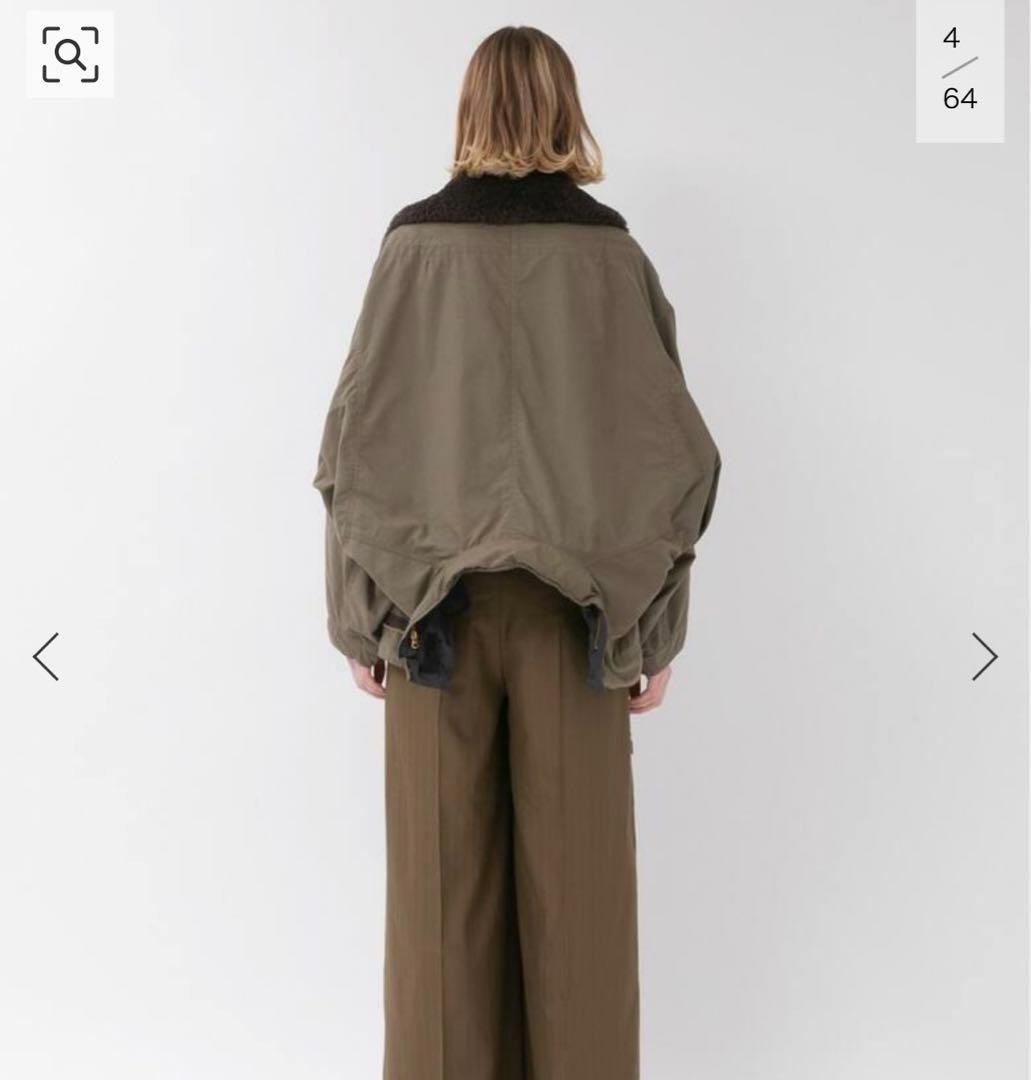Viewport: 1031px width, 1080px height.
Task: Tap the magnifier zoom icon
Action: point(70,54)
